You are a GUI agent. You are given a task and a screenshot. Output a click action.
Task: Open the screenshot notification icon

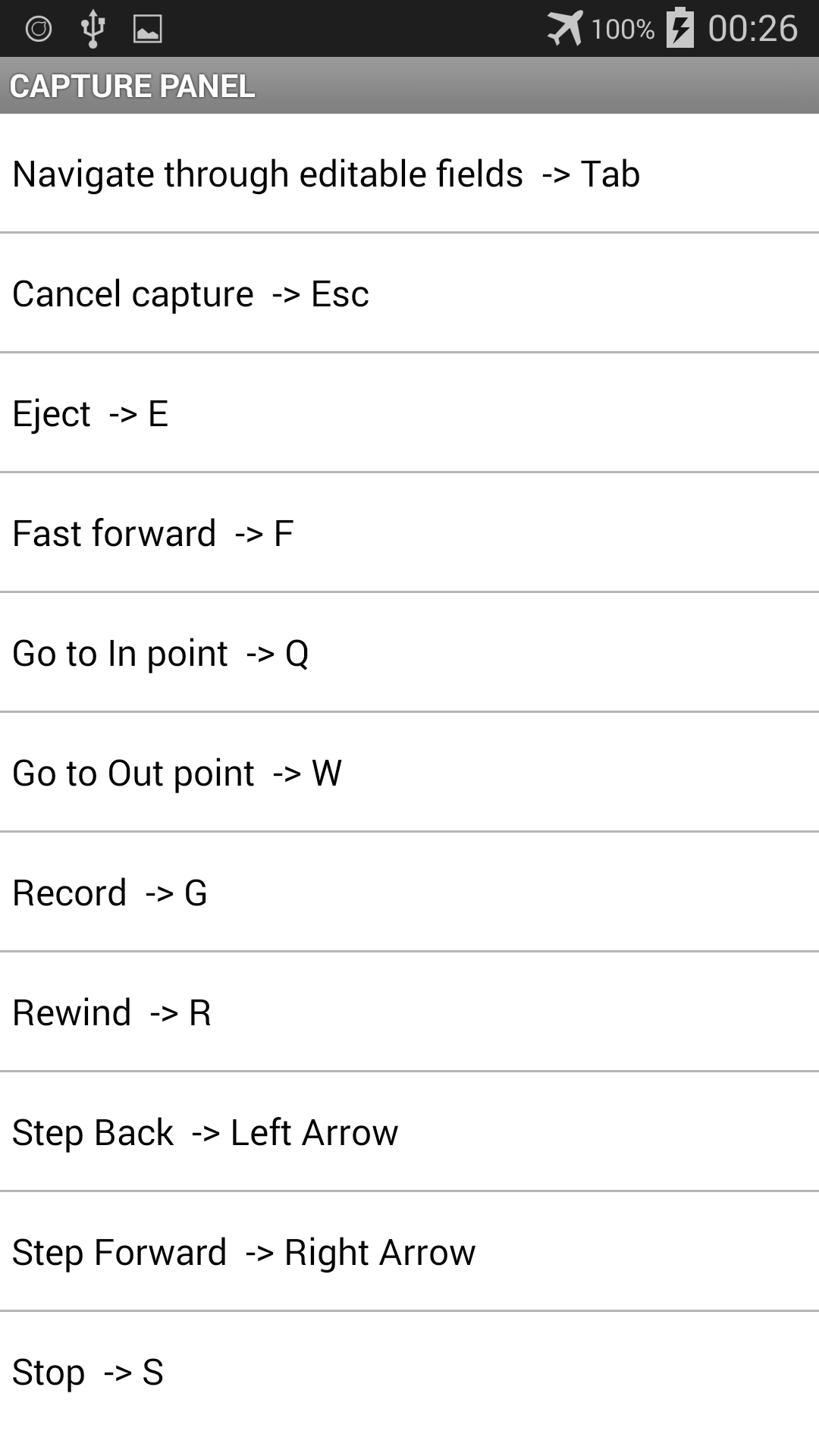coord(149,29)
